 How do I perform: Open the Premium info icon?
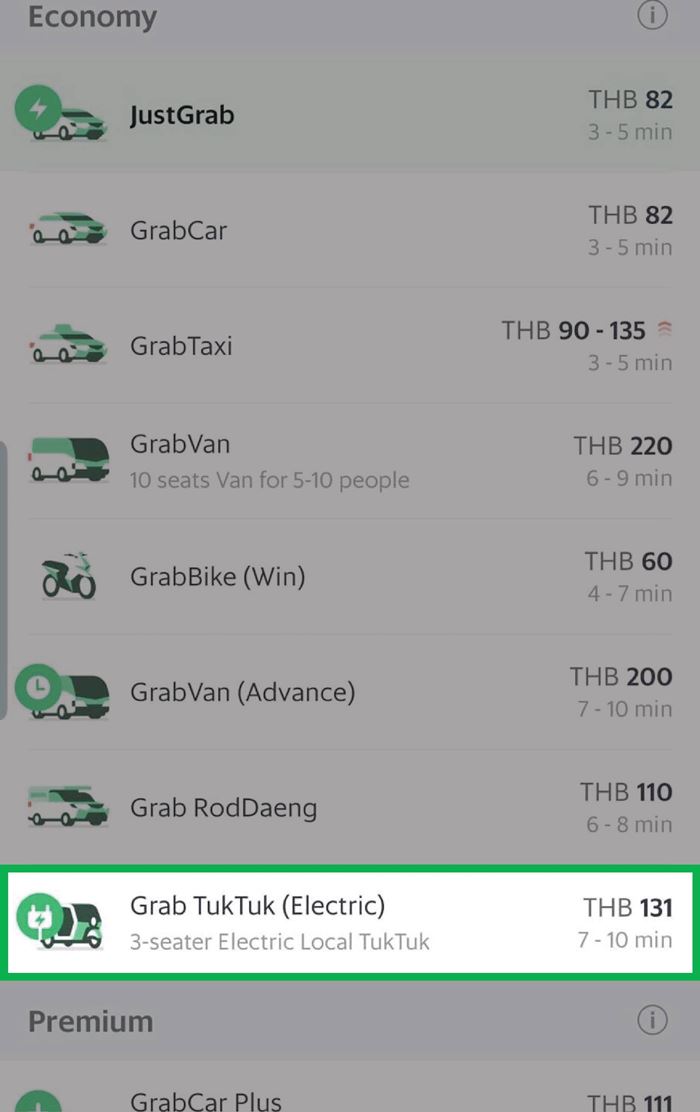click(652, 1021)
